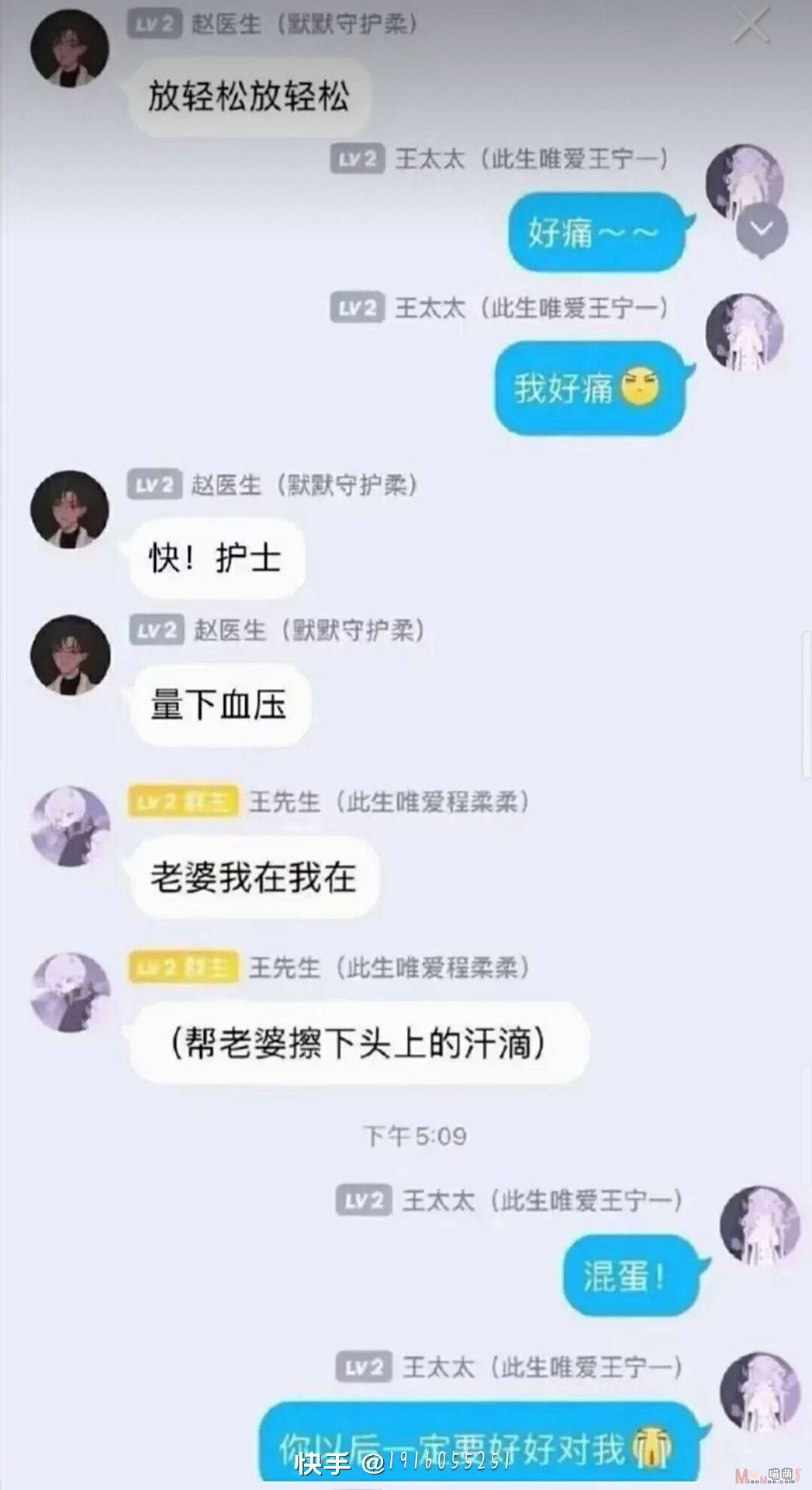Screen dimensions: 812x1490
Task: Close the view with the X icon
Action: click(751, 26)
